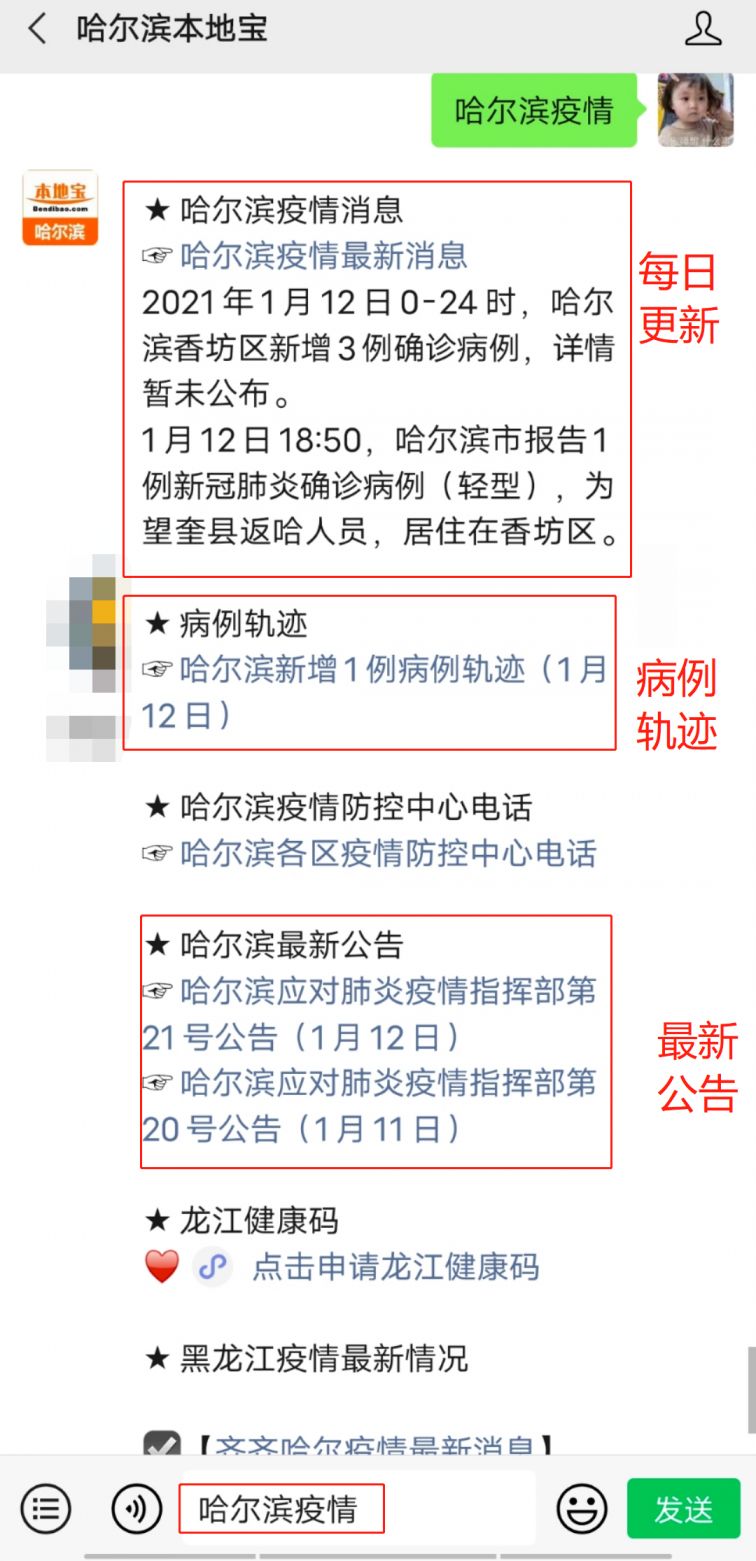Screen dimensions: 756x1561
Task: Switch to voice input
Action: (137, 1508)
